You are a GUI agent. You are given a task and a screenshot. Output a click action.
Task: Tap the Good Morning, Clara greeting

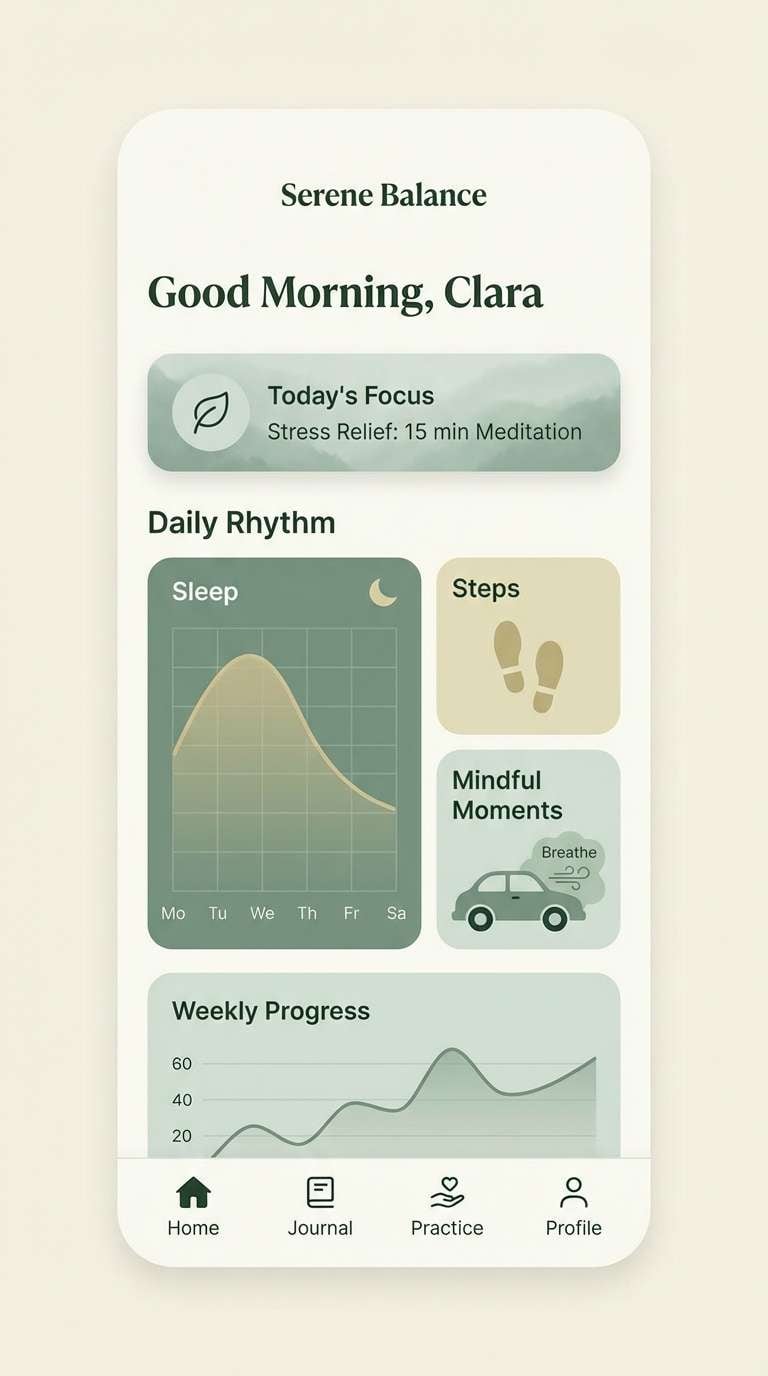pyautogui.click(x=345, y=292)
